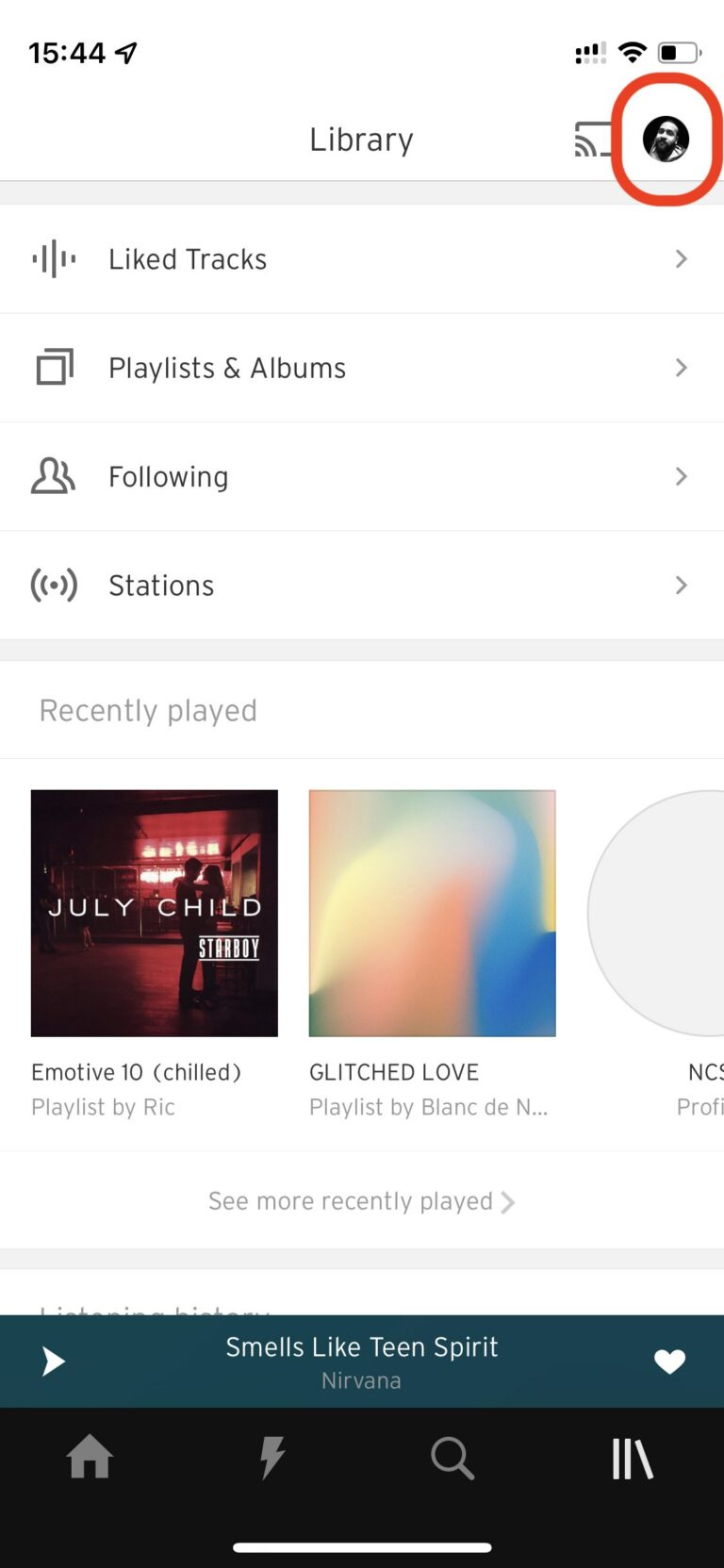
Task: Click the See more recently played link
Action: click(x=350, y=1201)
